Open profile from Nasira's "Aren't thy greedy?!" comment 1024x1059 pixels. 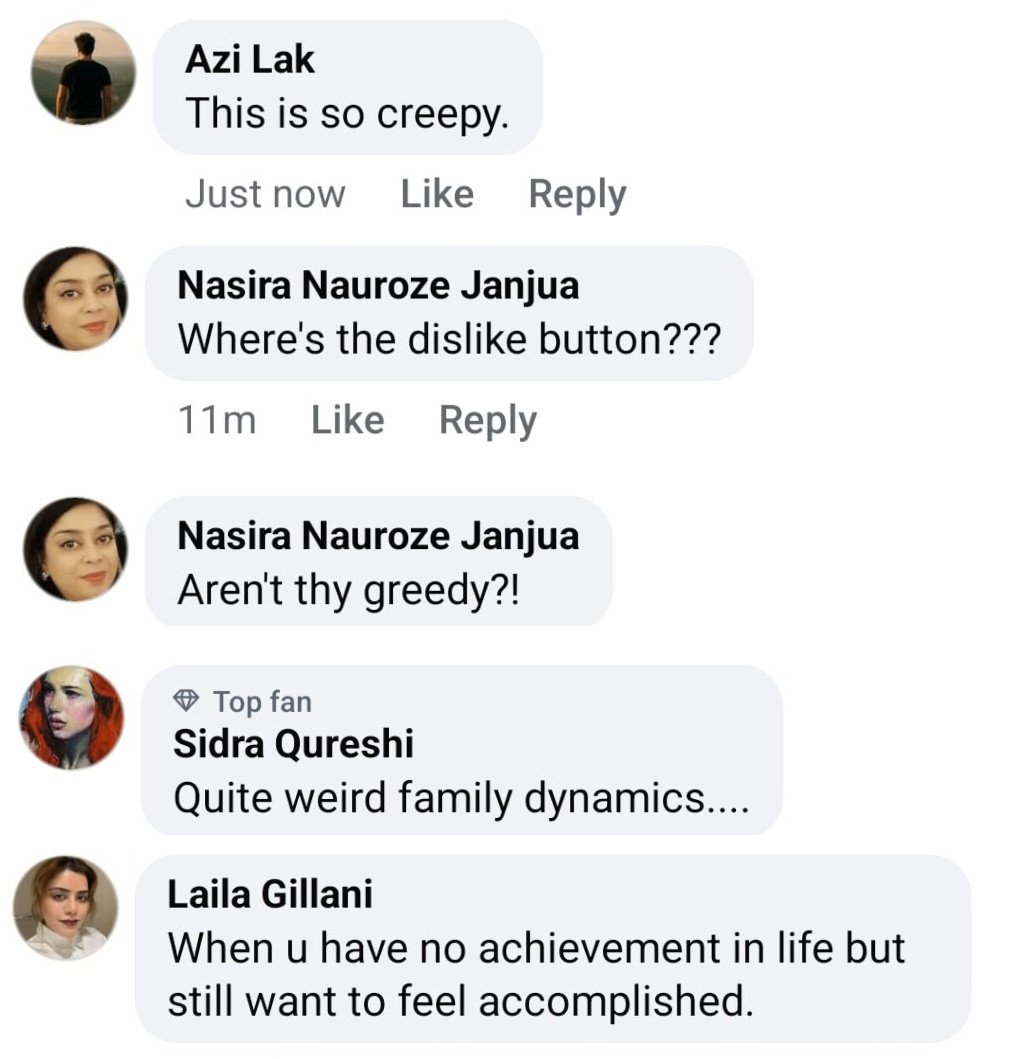377,536
